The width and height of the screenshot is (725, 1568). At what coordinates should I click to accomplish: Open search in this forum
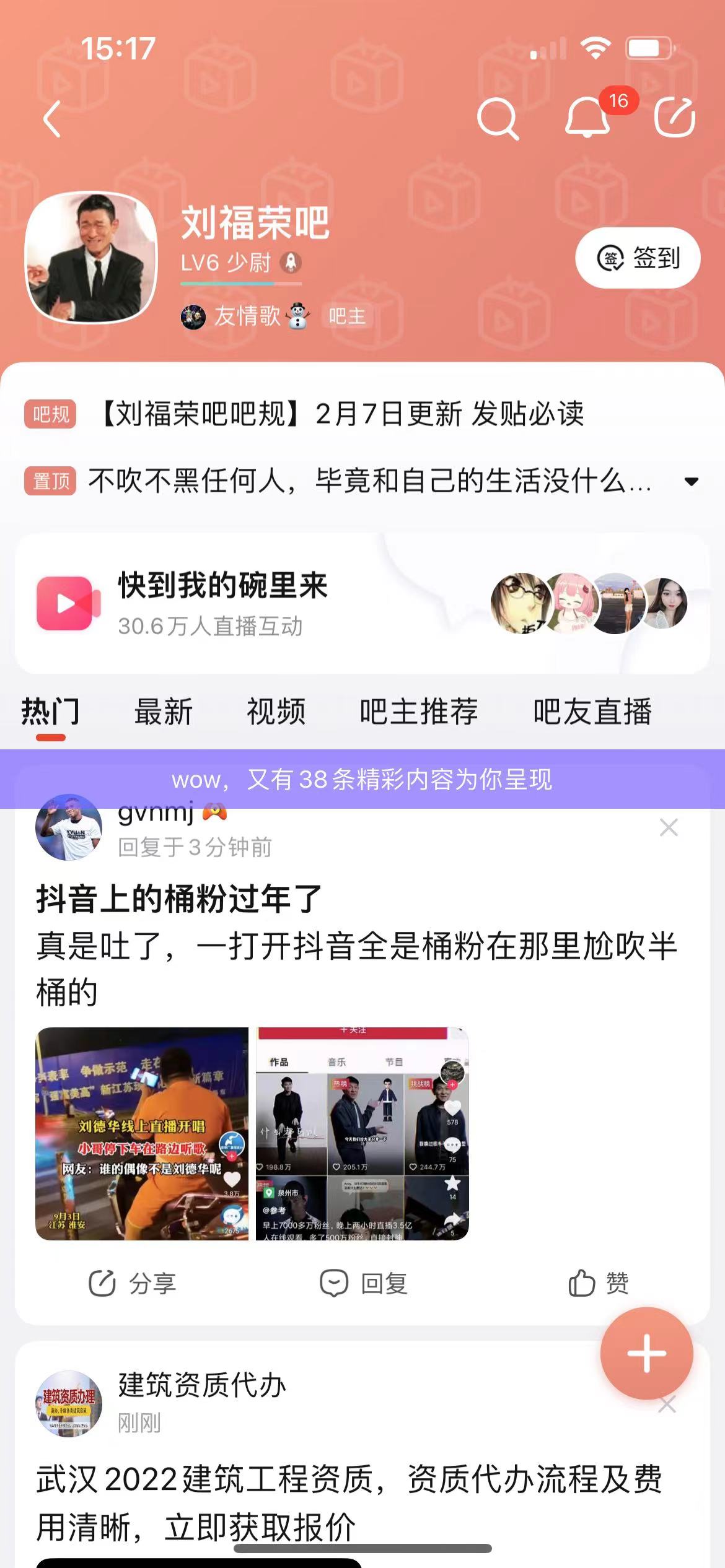click(498, 118)
